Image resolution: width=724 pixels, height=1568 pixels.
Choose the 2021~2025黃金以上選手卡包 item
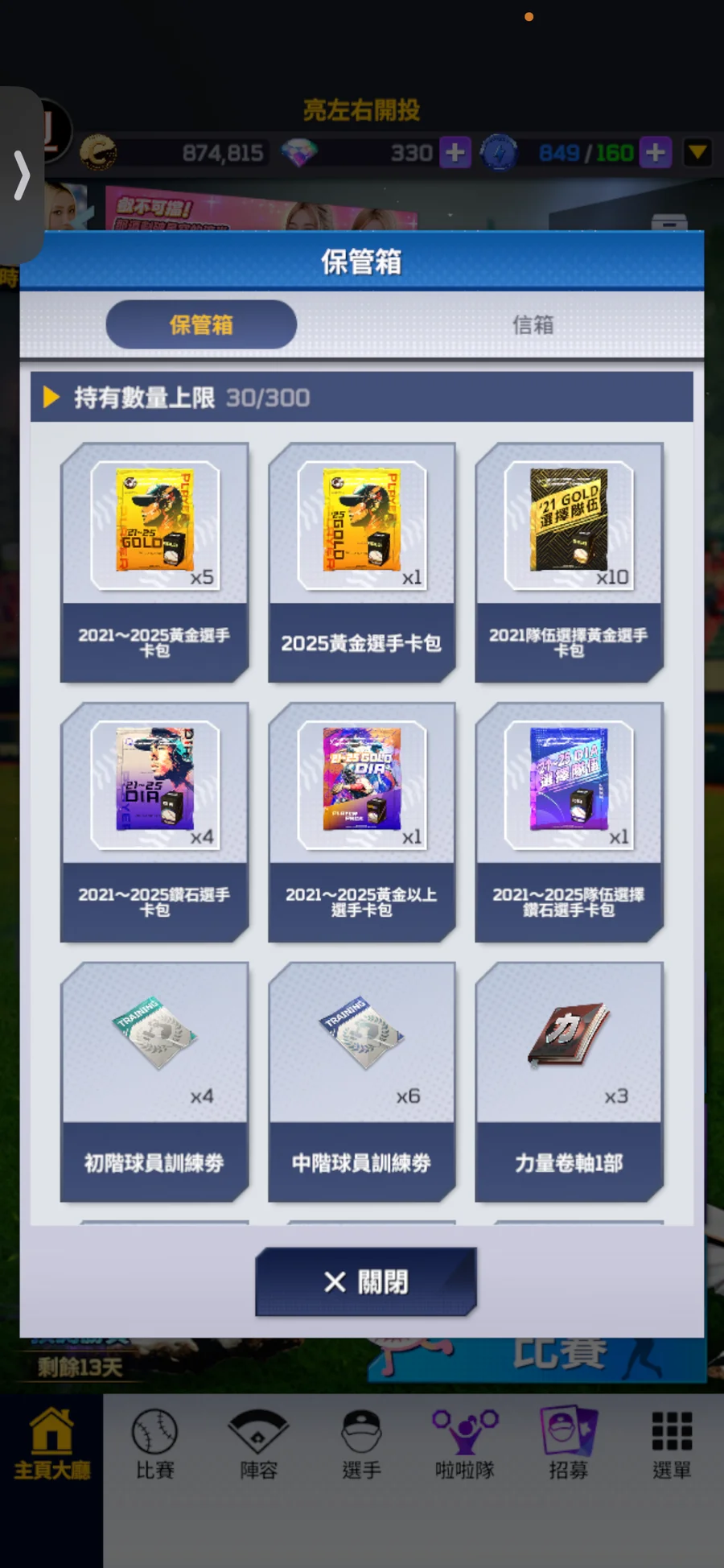(x=362, y=822)
